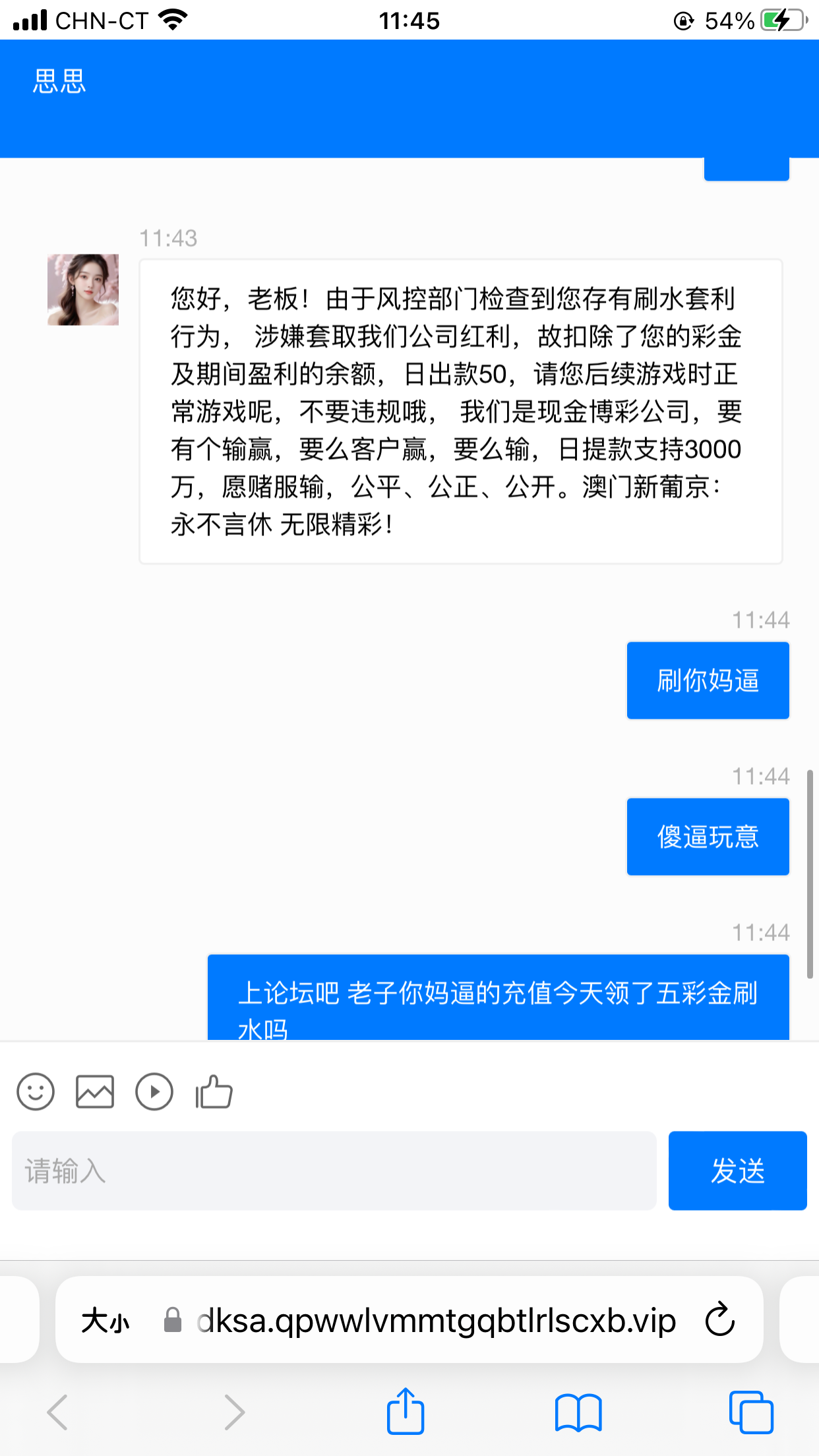
Task: Open the emoji picker
Action: coord(36,1092)
